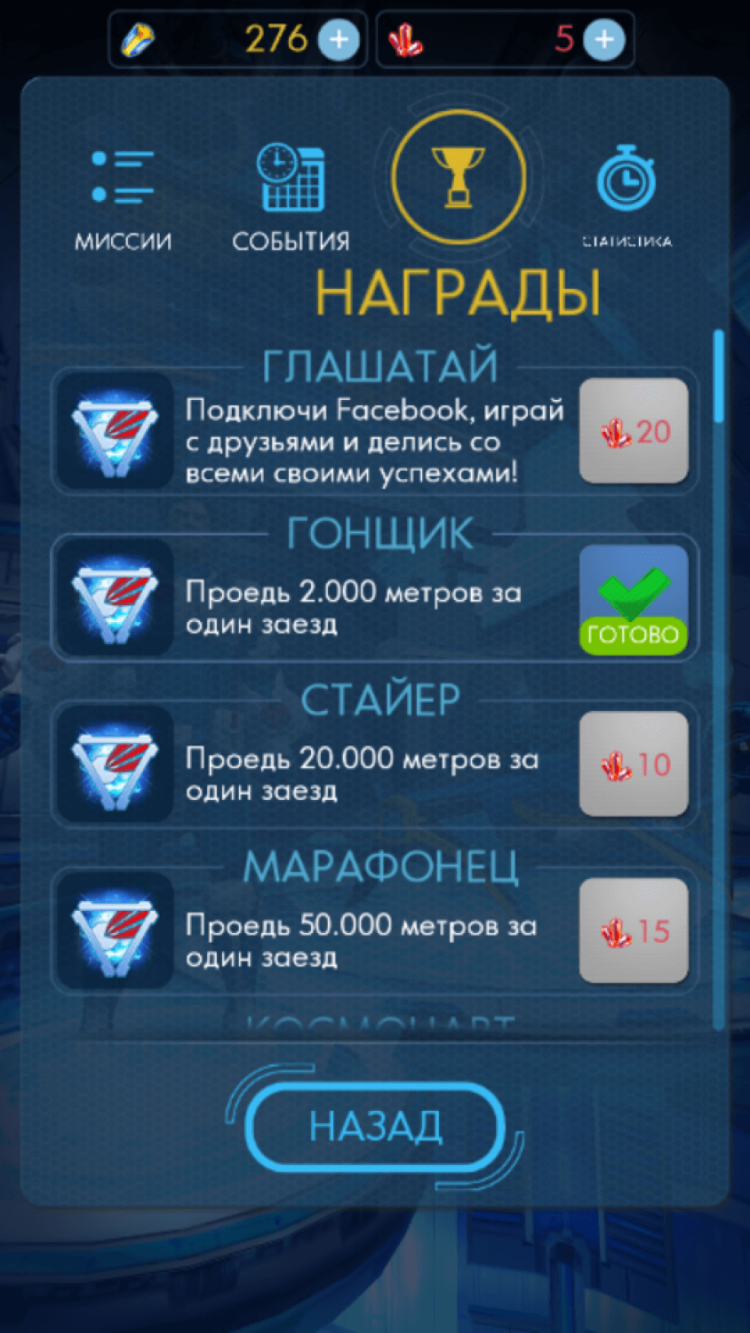Go back with the Назад button
The width and height of the screenshot is (750, 1333).
pyautogui.click(x=375, y=1125)
